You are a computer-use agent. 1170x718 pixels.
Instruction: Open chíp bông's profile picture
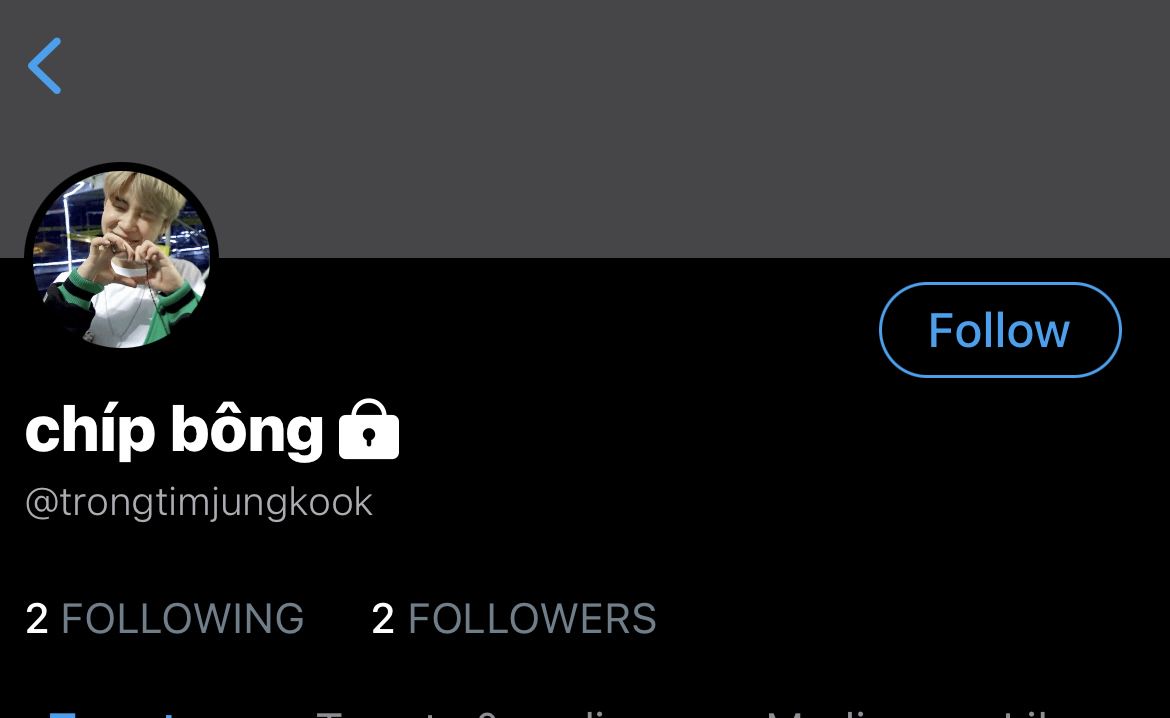(121, 258)
